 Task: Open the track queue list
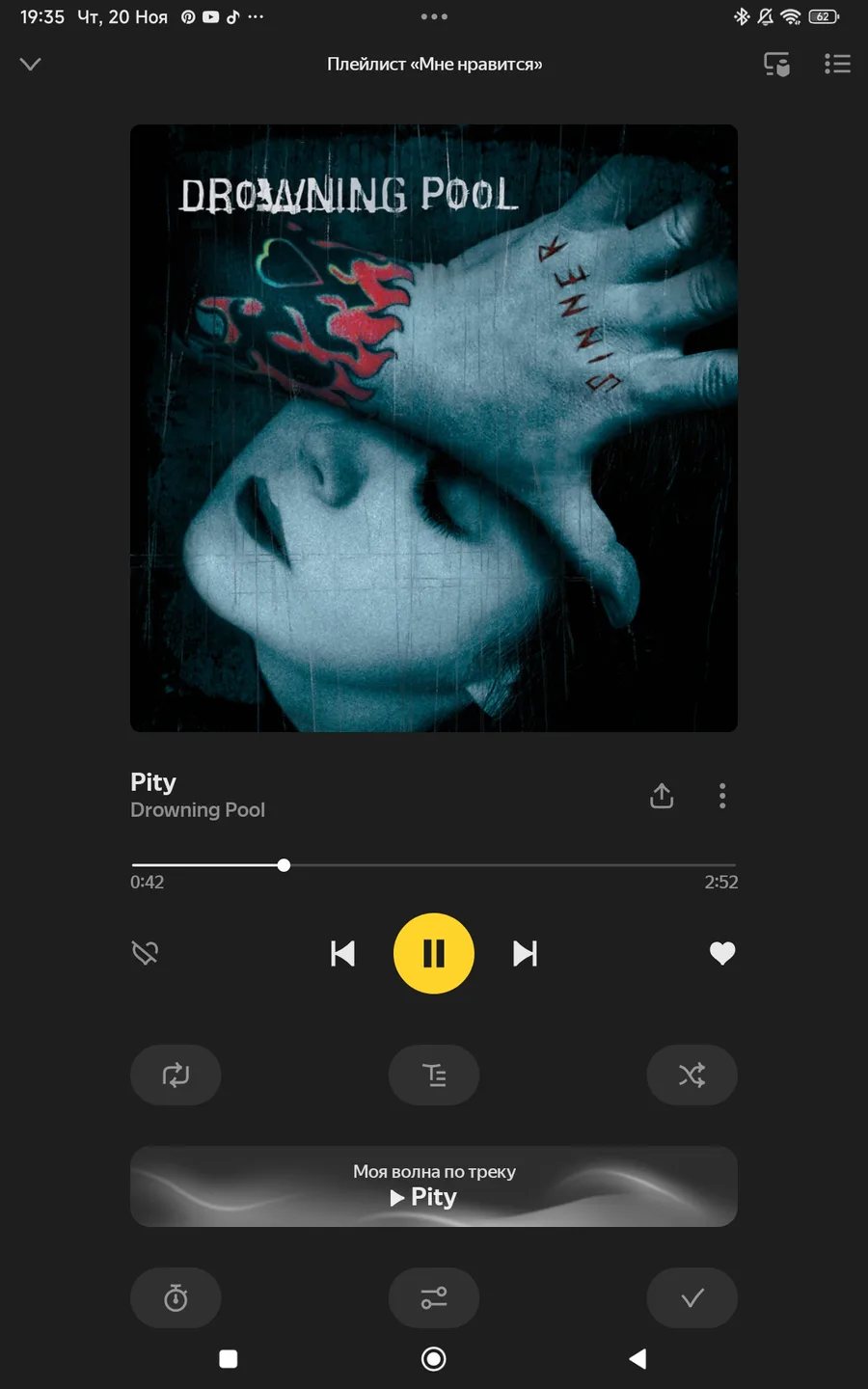837,65
